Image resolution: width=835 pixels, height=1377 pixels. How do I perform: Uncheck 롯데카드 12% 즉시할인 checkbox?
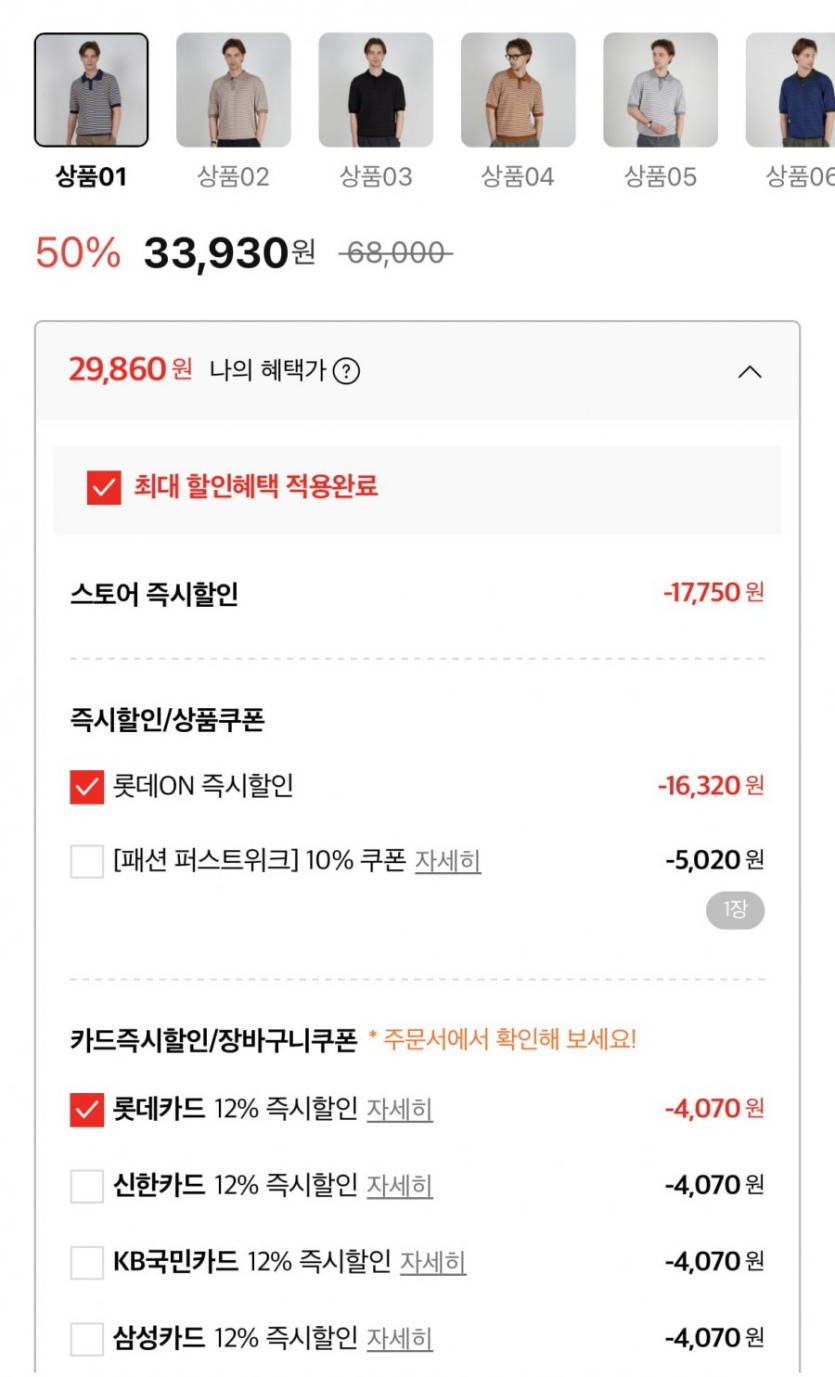[x=87, y=1110]
